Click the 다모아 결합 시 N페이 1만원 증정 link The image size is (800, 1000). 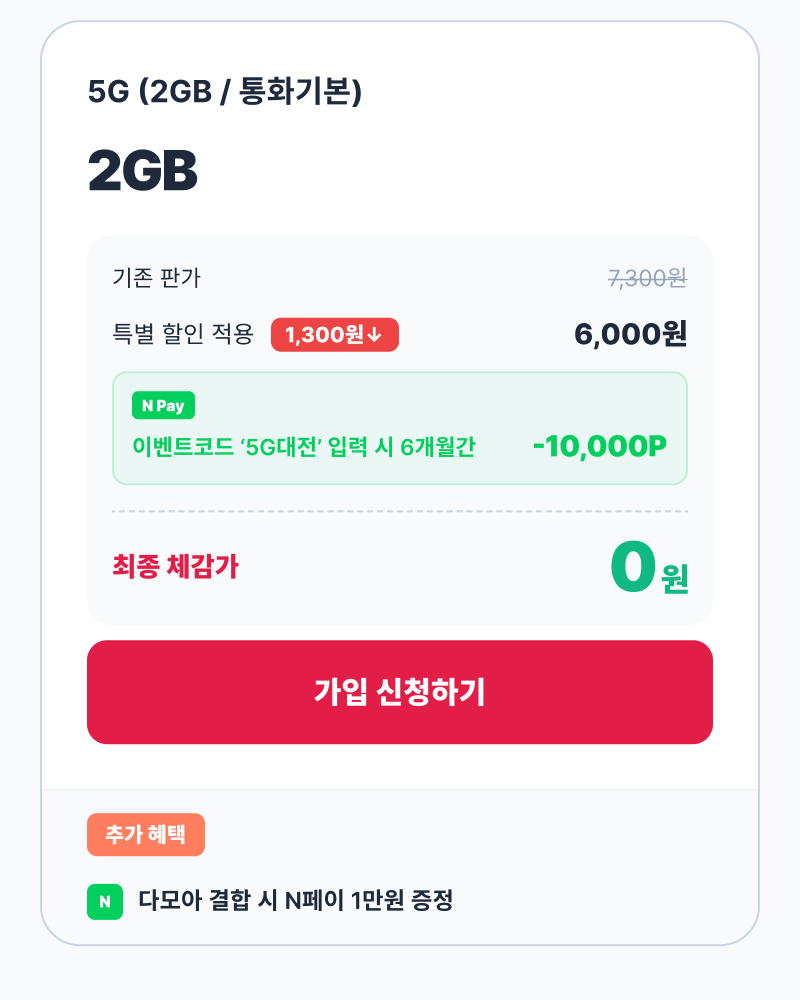(292, 901)
